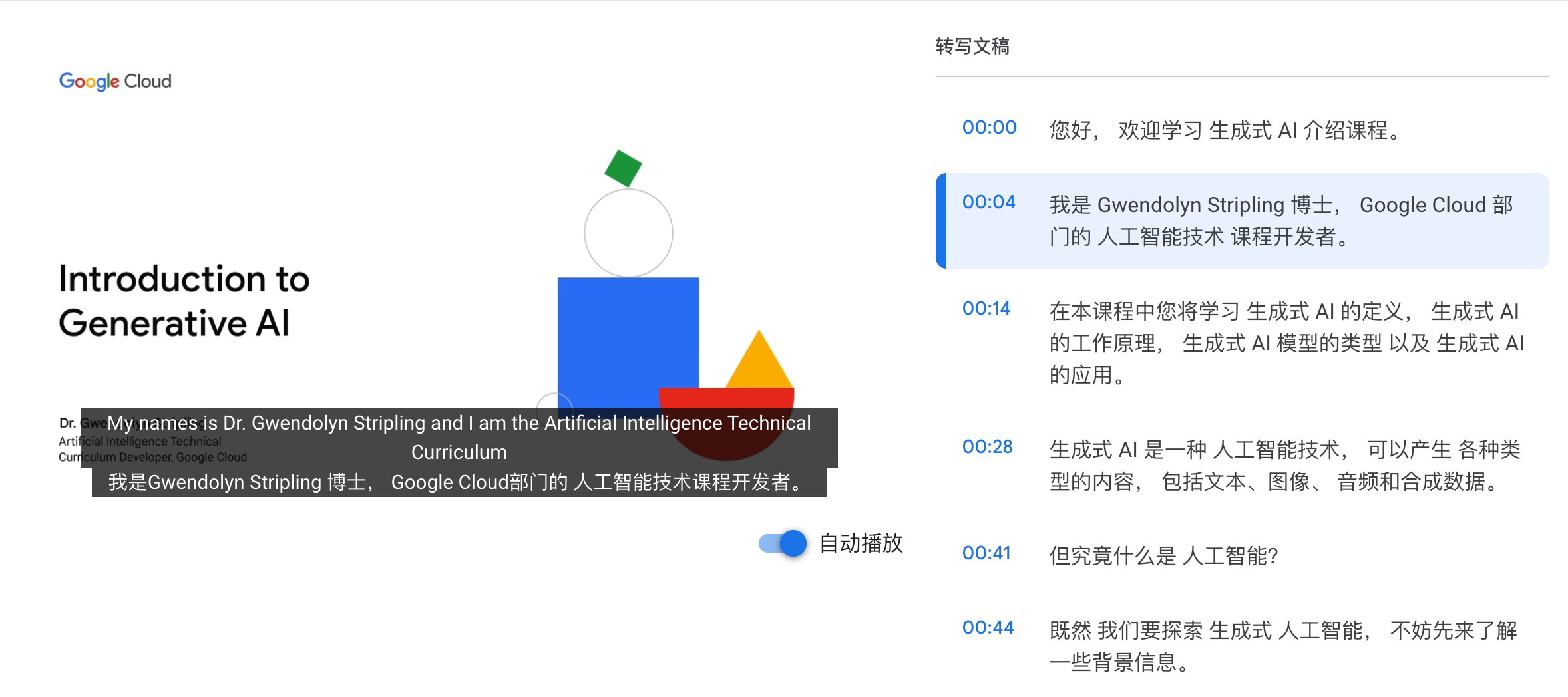Toggle the 自动播放 autoplay switch

point(783,543)
